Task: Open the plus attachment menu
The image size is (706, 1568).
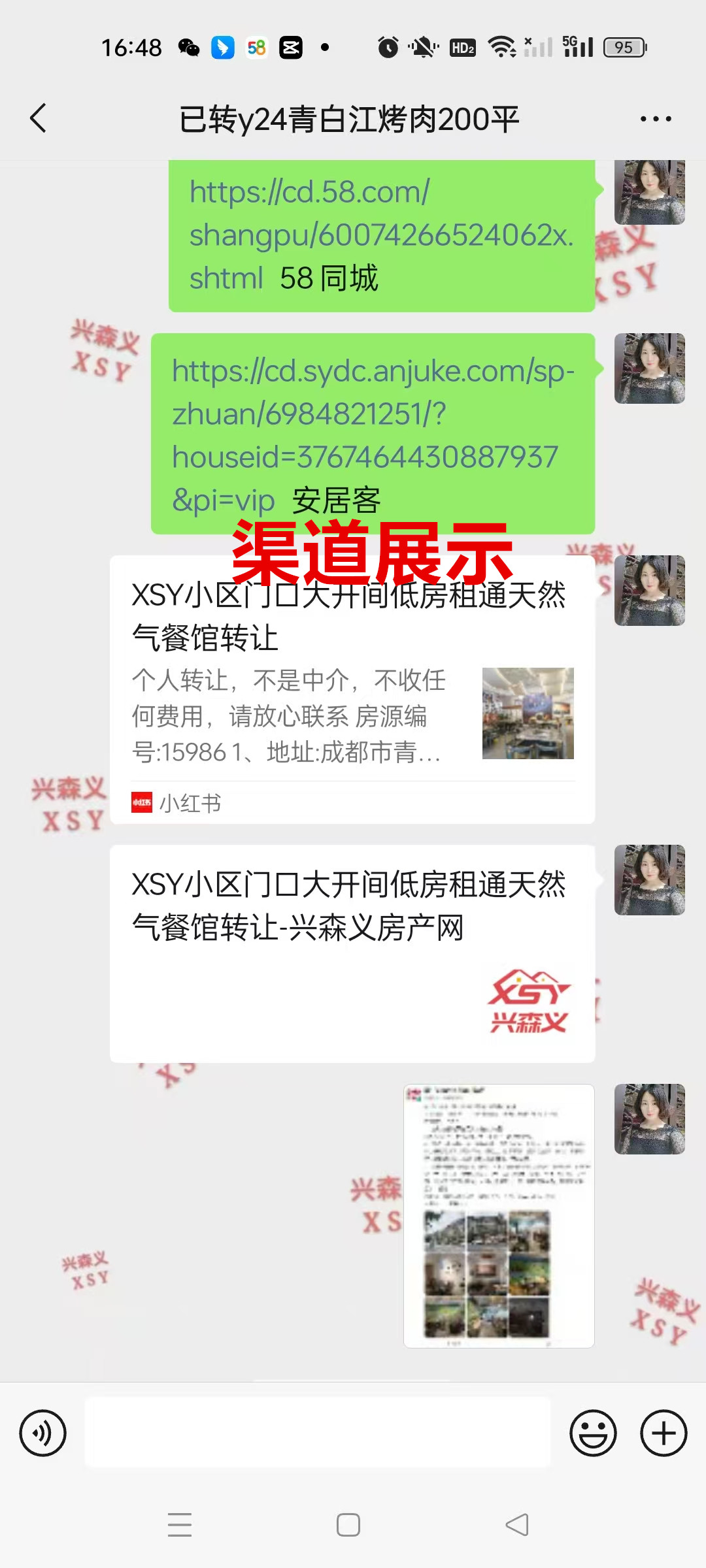Action: click(663, 1433)
